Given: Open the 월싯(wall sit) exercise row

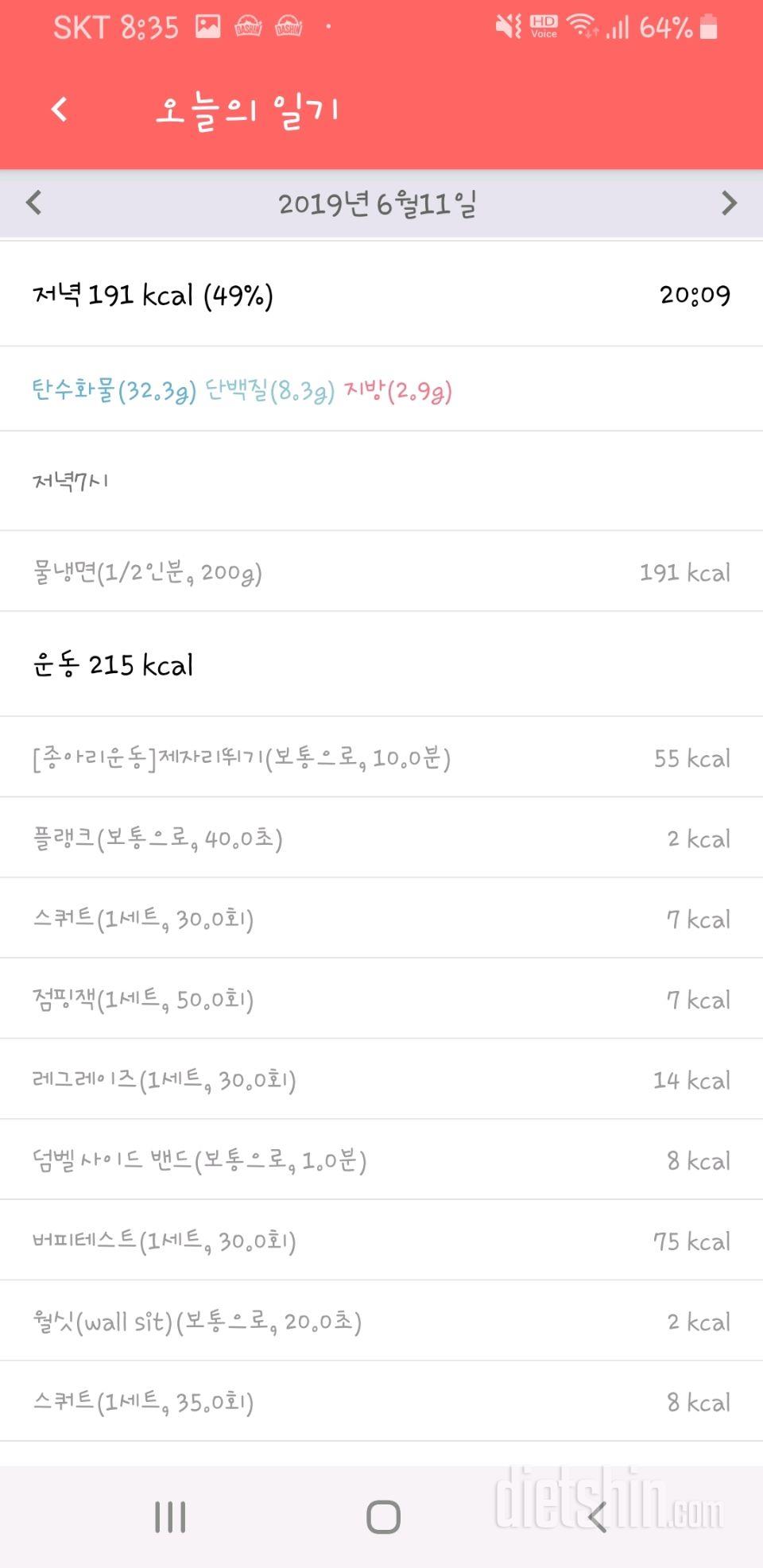Looking at the screenshot, I should (381, 1321).
